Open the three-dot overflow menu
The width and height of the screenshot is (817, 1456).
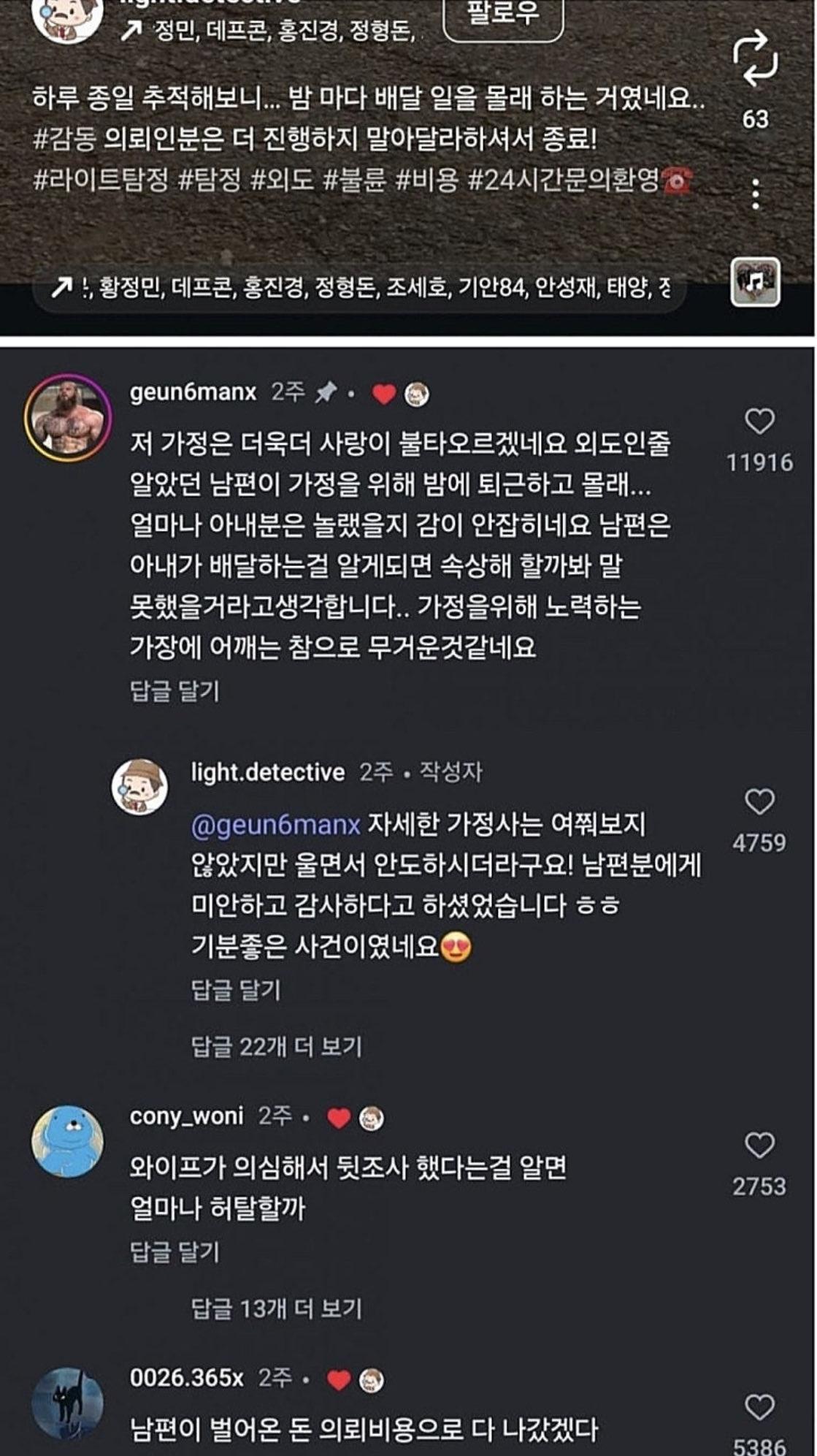coord(756,194)
